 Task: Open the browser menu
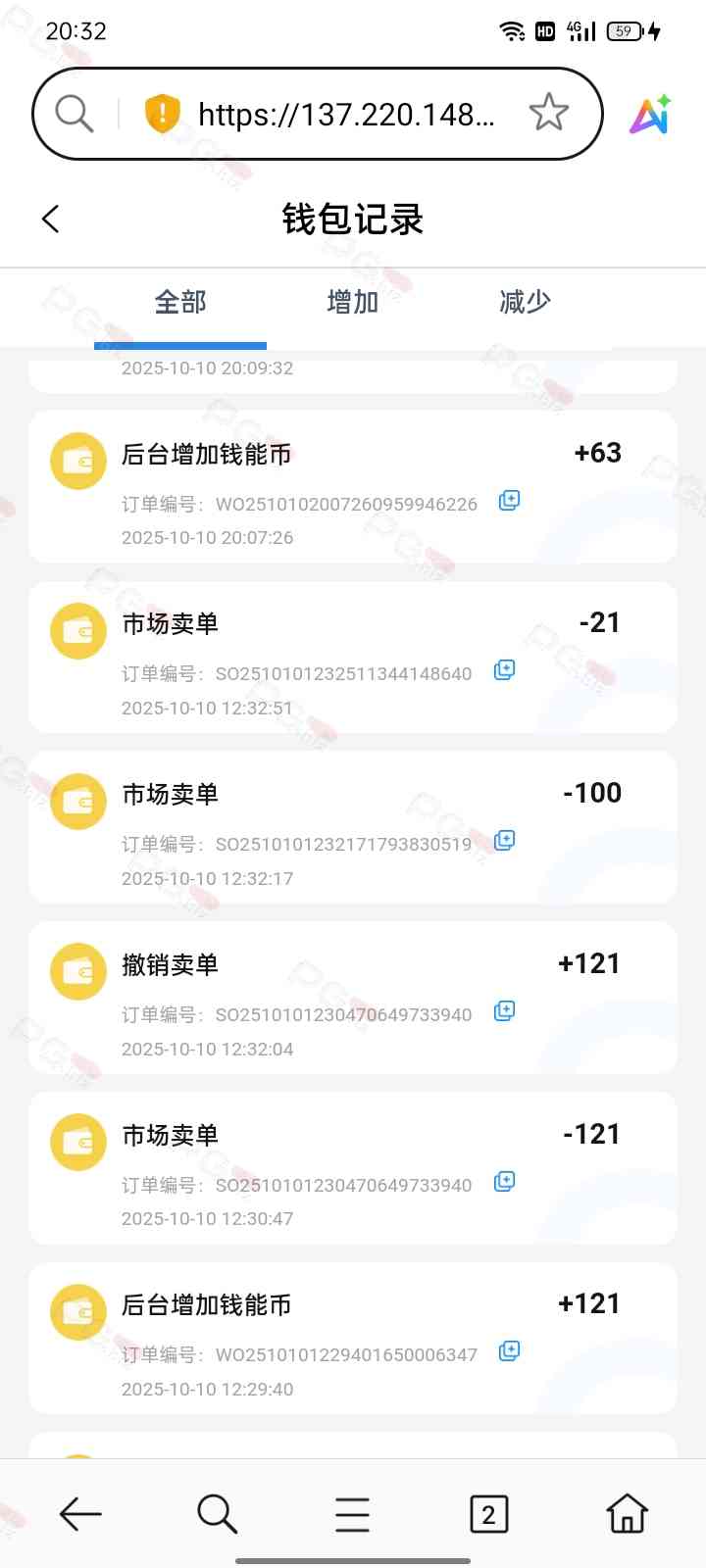[352, 1514]
